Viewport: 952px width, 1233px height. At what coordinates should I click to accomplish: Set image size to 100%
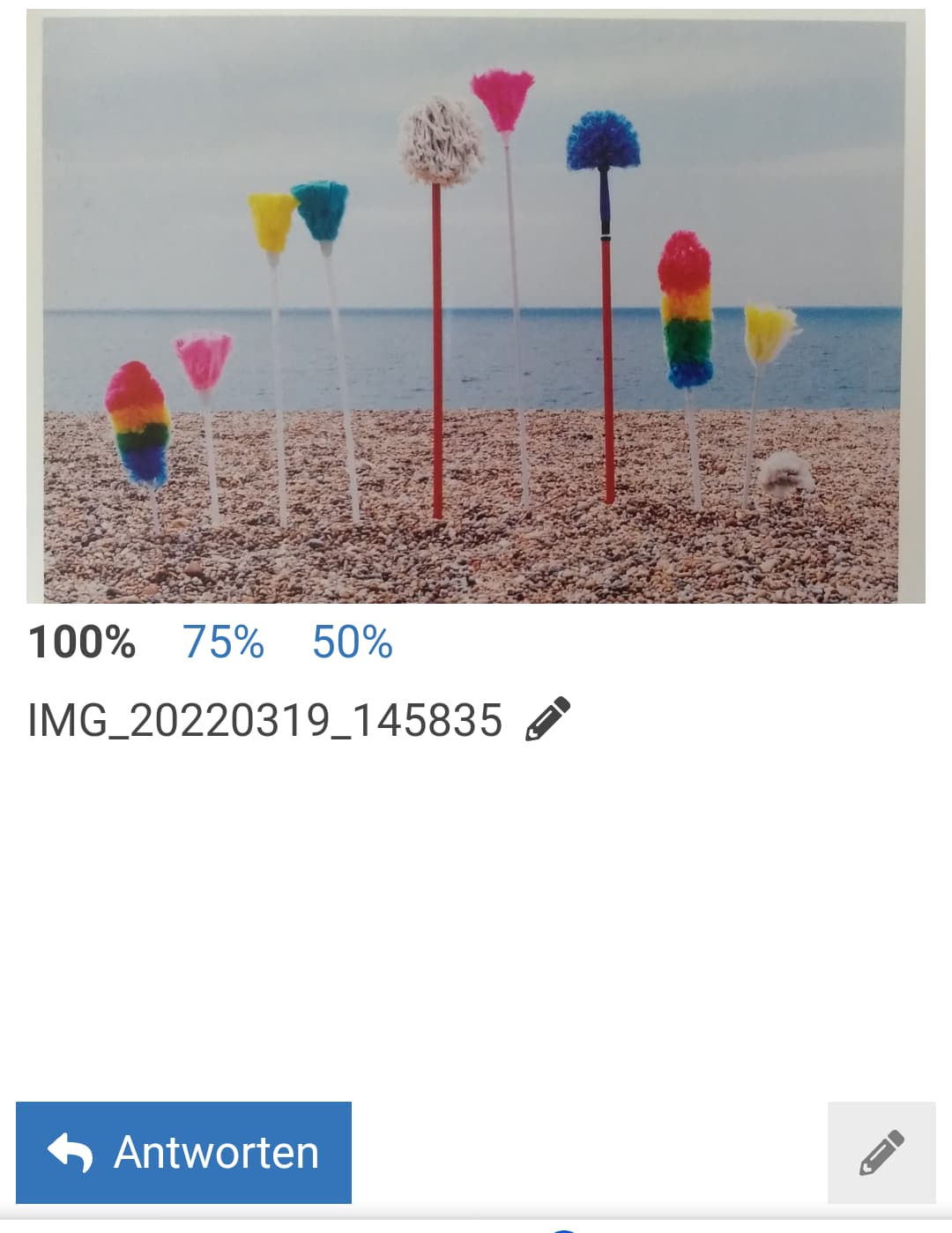pyautogui.click(x=81, y=642)
